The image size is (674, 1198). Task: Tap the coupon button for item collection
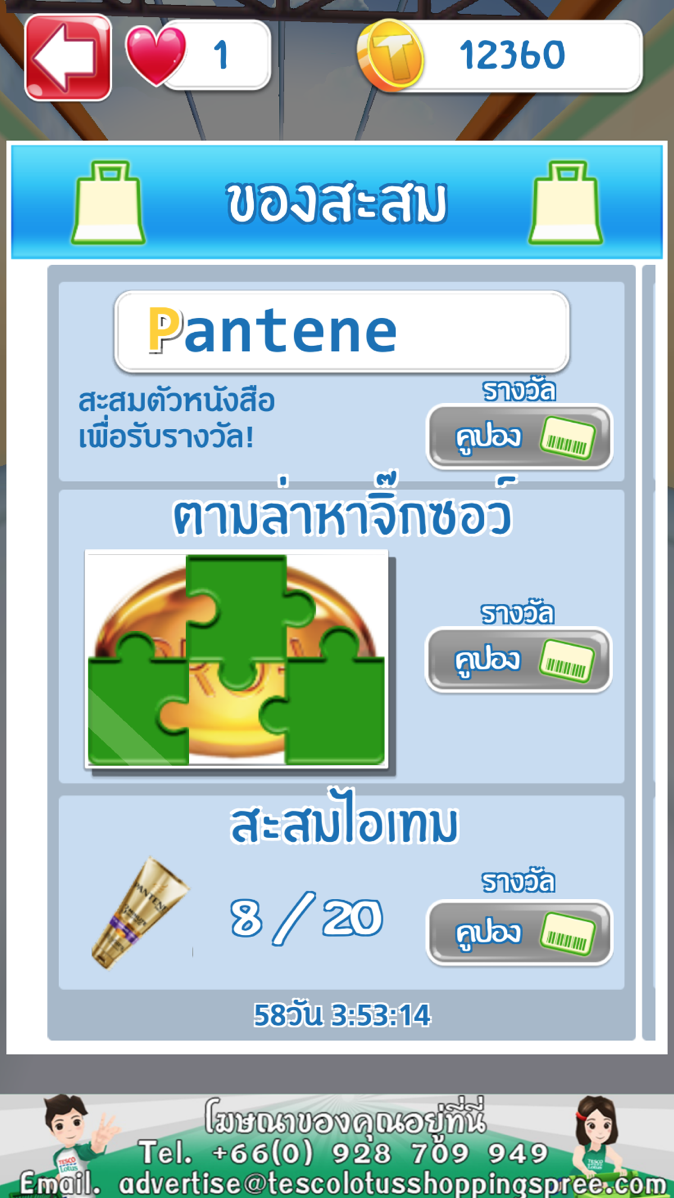click(519, 933)
